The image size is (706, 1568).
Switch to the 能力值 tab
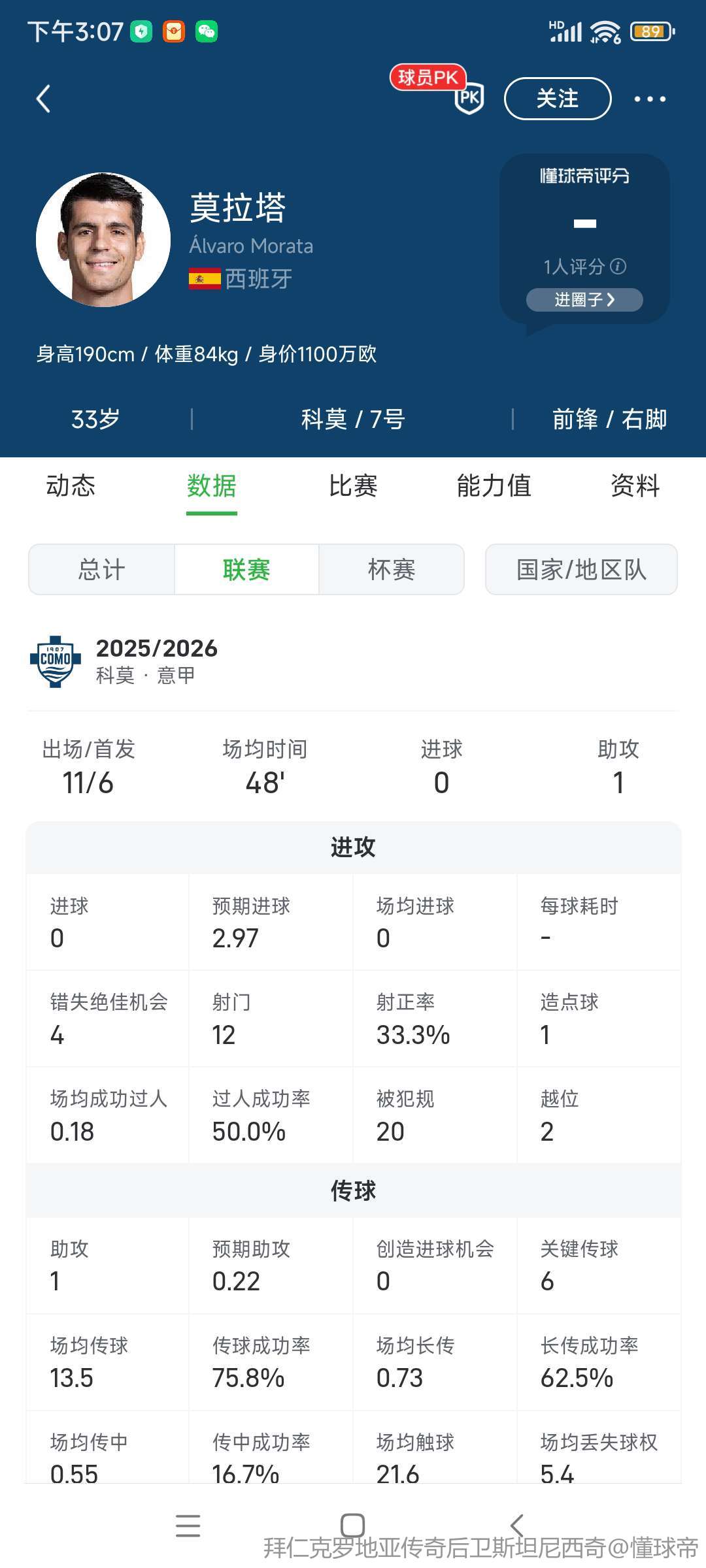click(494, 486)
